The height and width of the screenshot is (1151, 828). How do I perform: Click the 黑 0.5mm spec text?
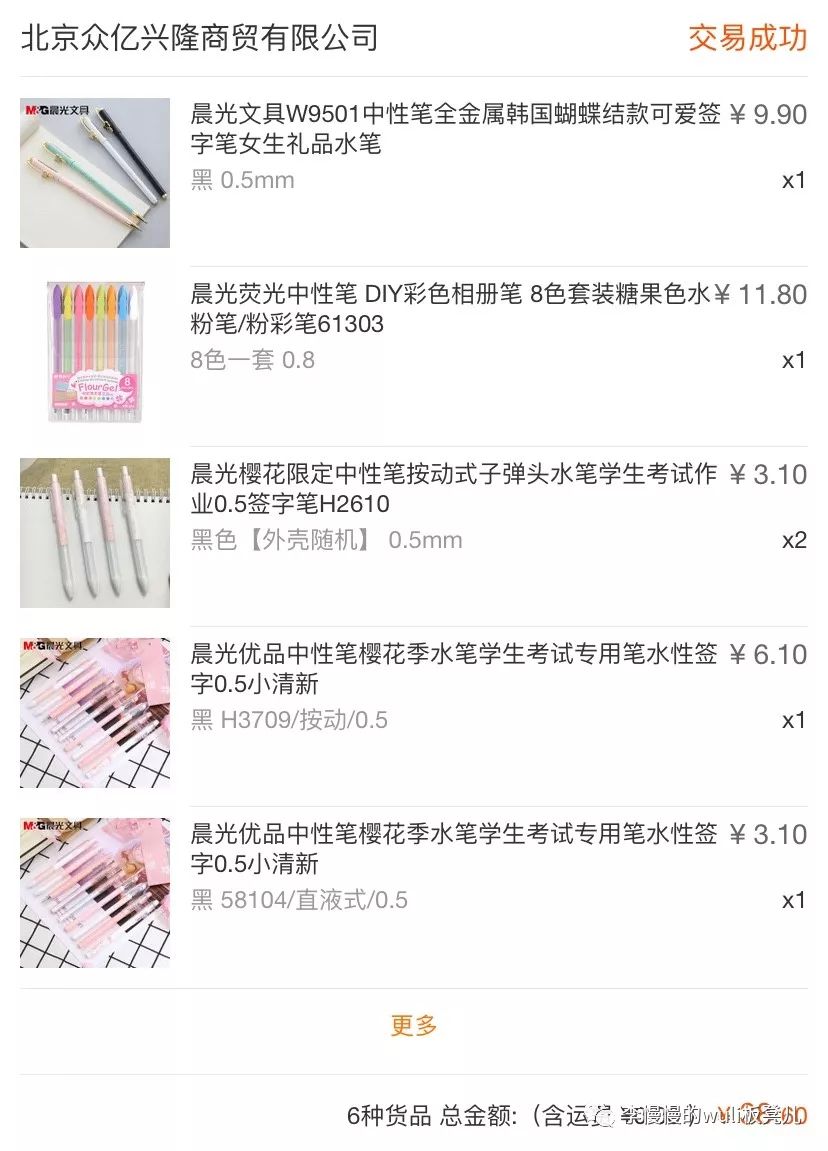242,180
